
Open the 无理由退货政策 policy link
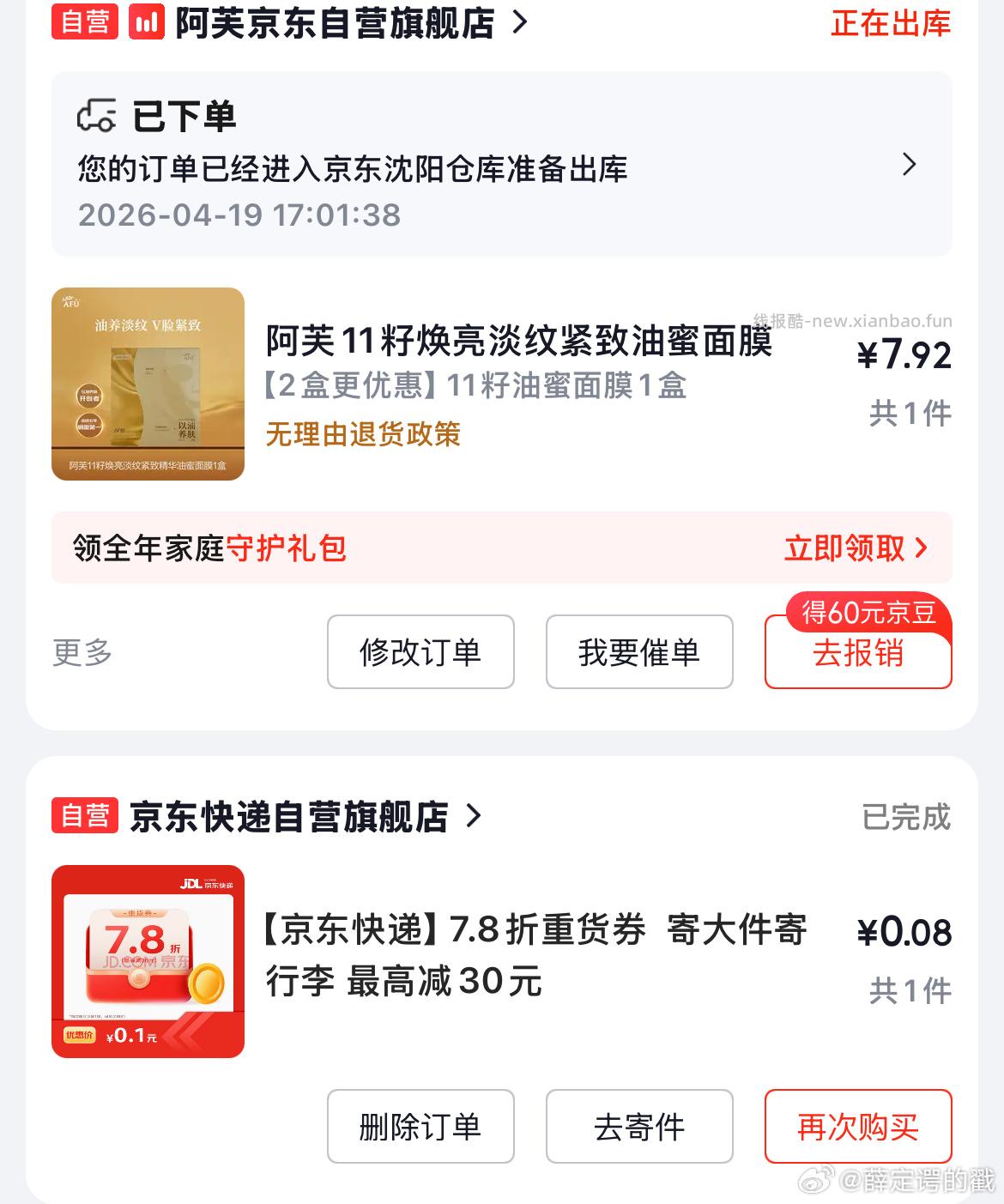pyautogui.click(x=364, y=437)
